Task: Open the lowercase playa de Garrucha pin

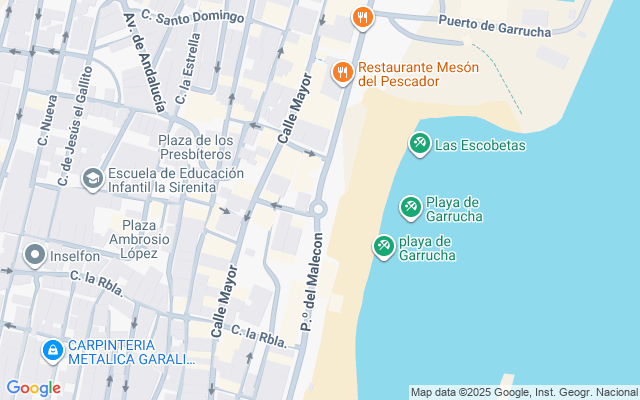Action: (383, 246)
